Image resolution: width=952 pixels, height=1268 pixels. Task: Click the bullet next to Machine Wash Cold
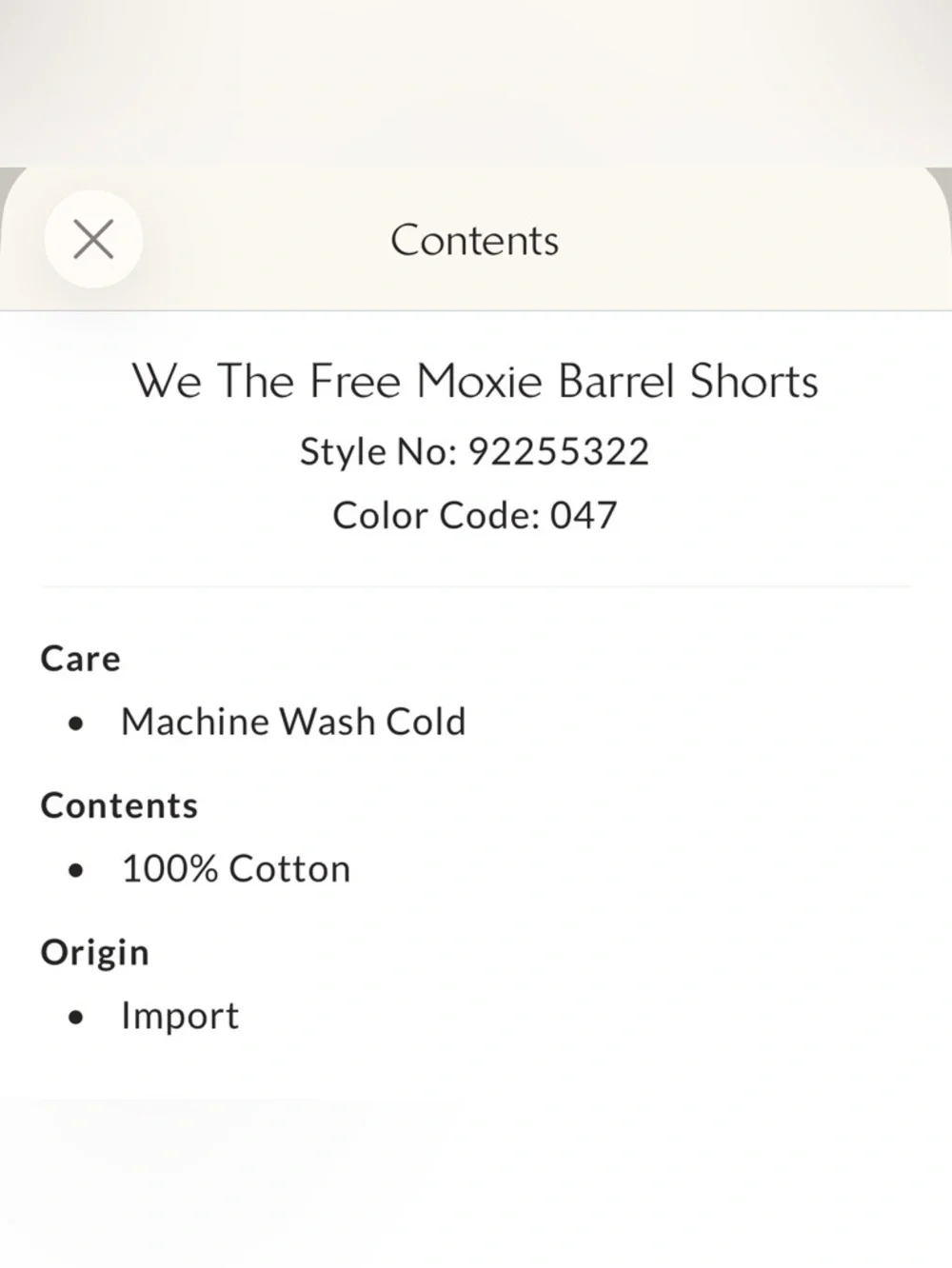pos(76,723)
